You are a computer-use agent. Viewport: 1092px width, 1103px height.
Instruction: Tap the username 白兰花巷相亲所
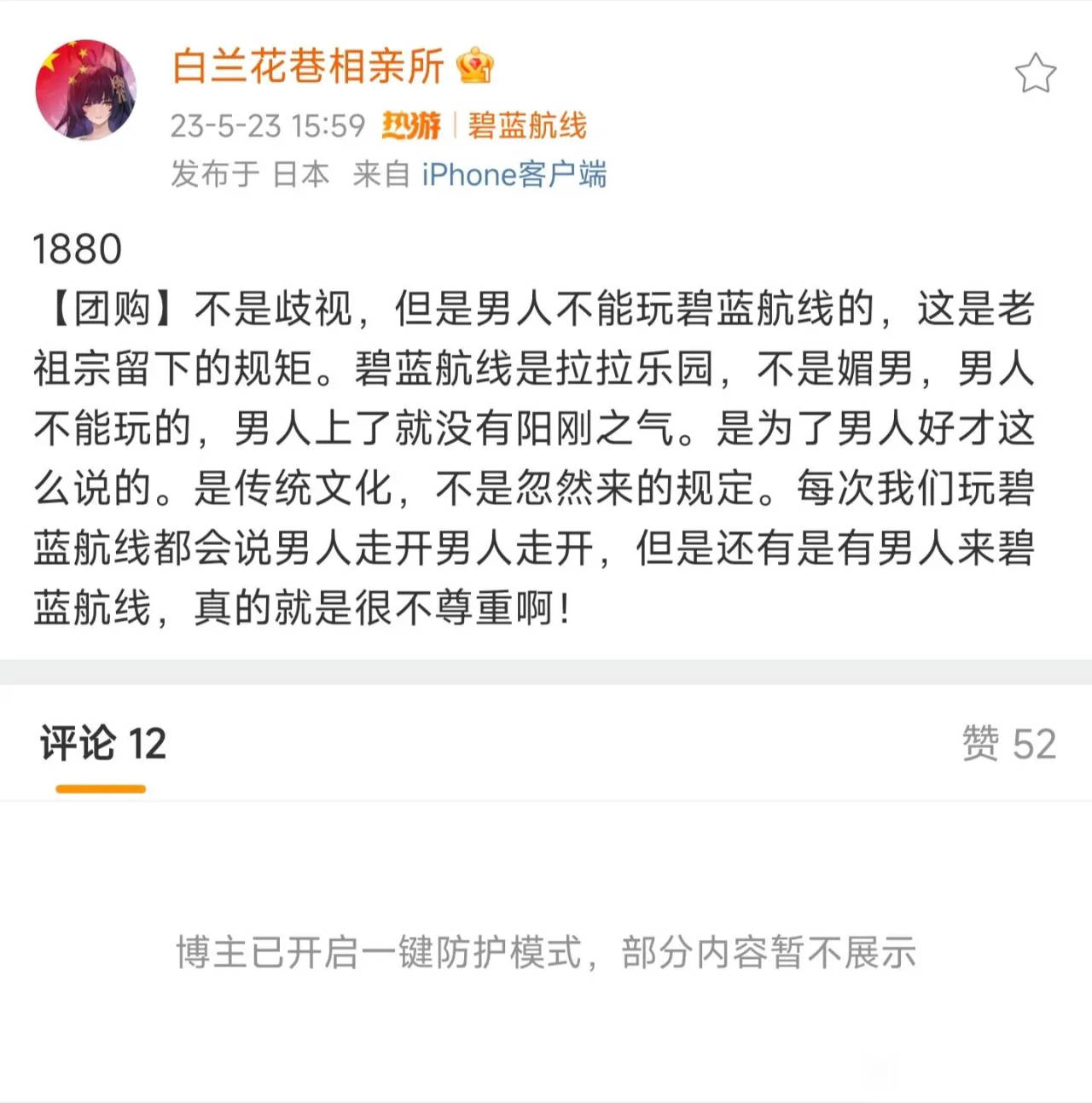pyautogui.click(x=307, y=66)
